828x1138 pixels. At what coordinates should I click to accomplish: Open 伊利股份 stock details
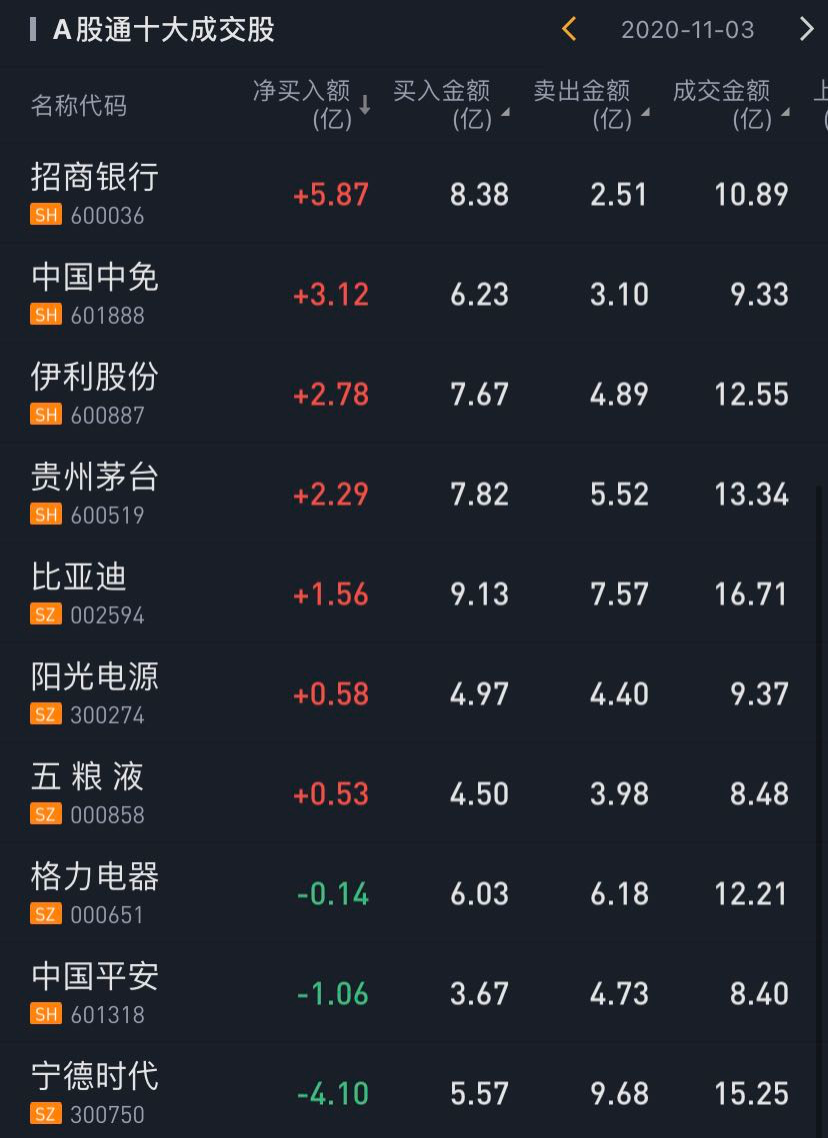95,393
